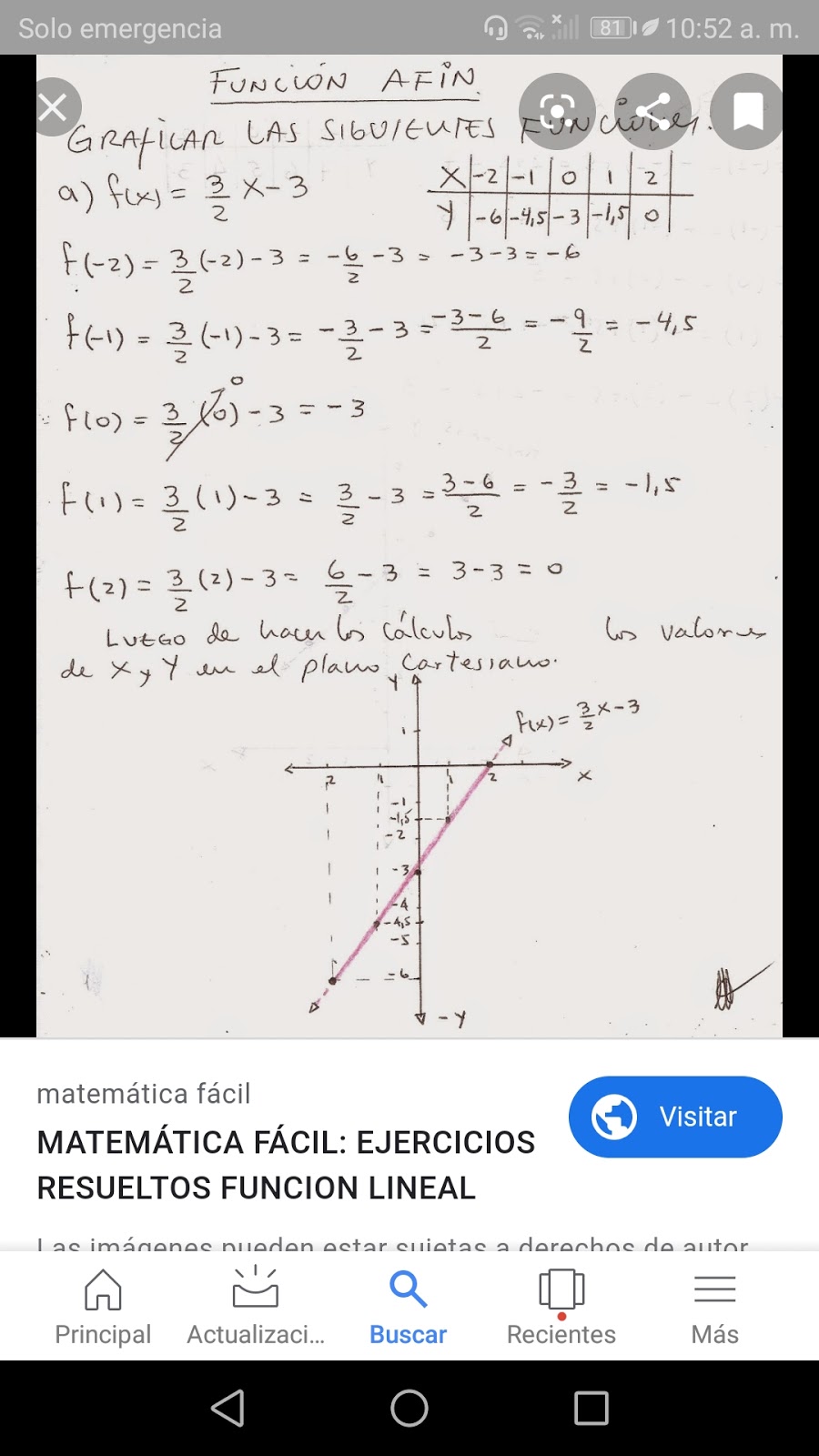Close the image viewer
Viewport: 819px width, 1456px height.
(x=55, y=106)
